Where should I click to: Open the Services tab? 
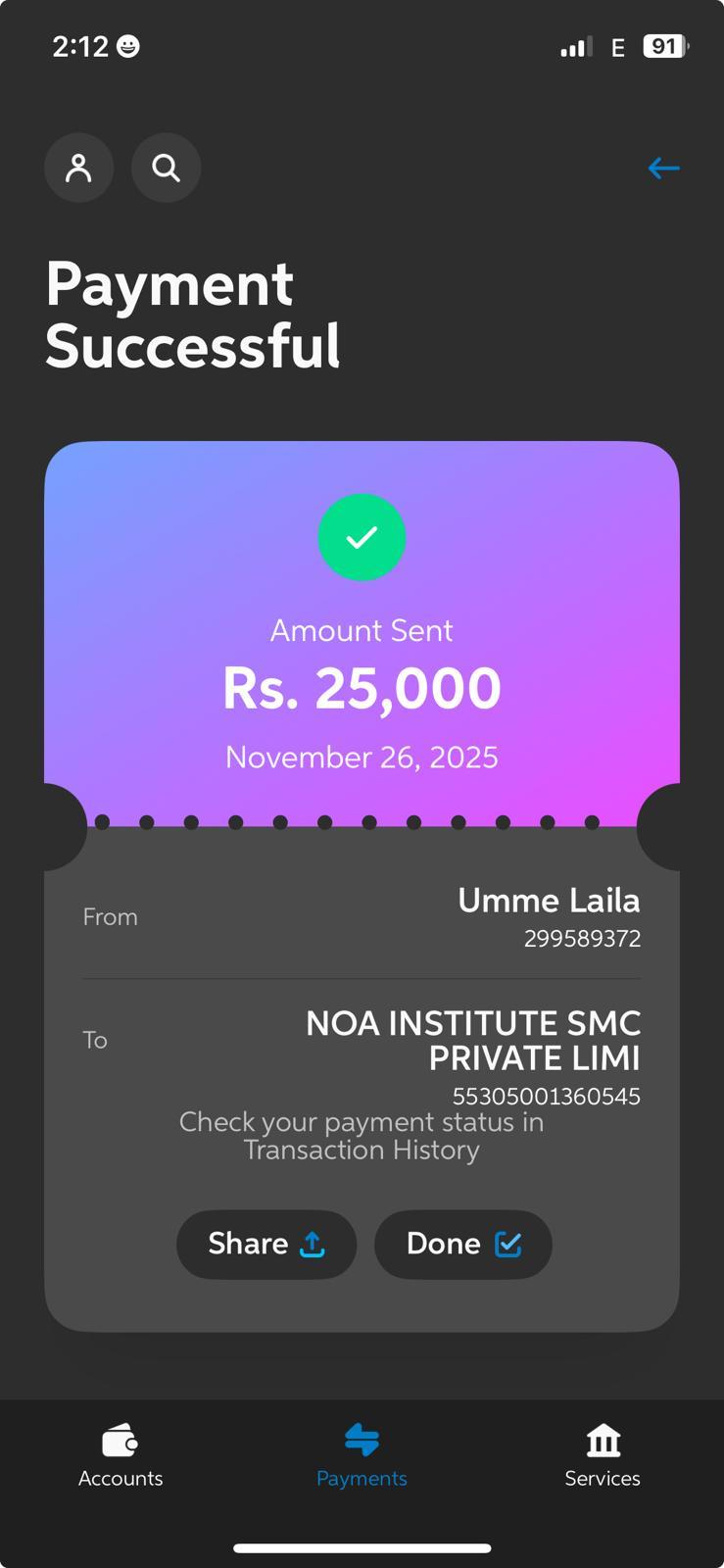point(602,1455)
